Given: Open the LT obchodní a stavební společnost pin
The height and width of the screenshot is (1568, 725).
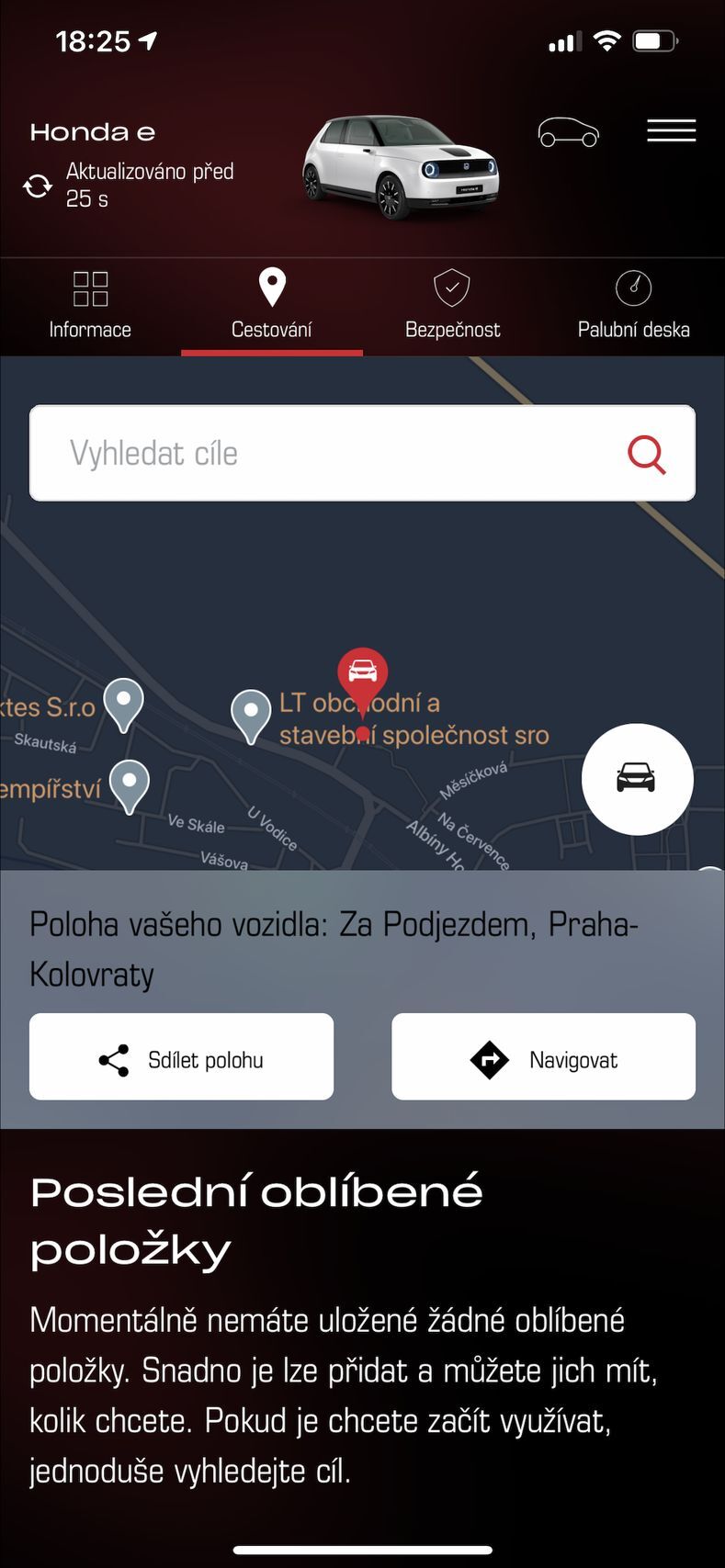Looking at the screenshot, I should coord(250,714).
